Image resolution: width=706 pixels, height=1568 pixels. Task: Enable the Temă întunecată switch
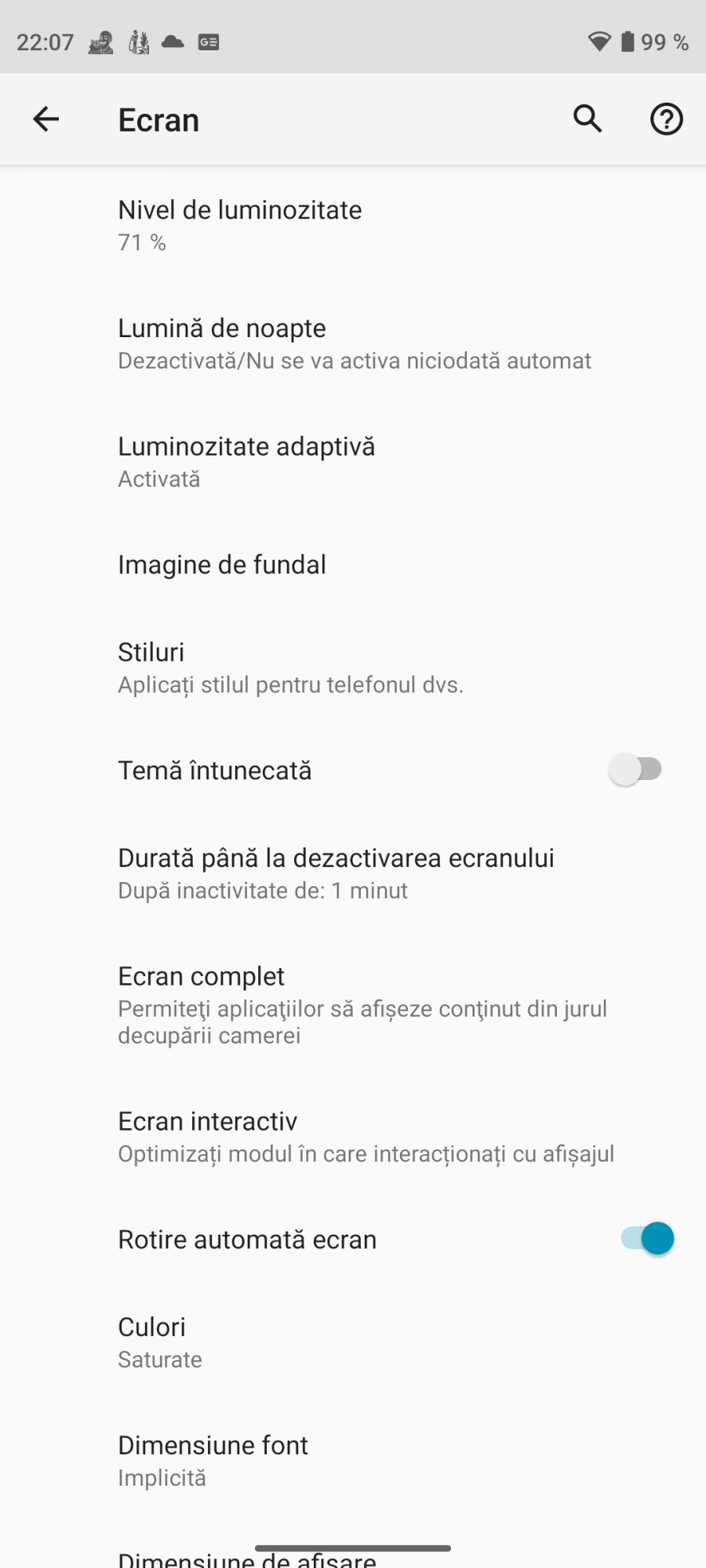[x=636, y=769]
